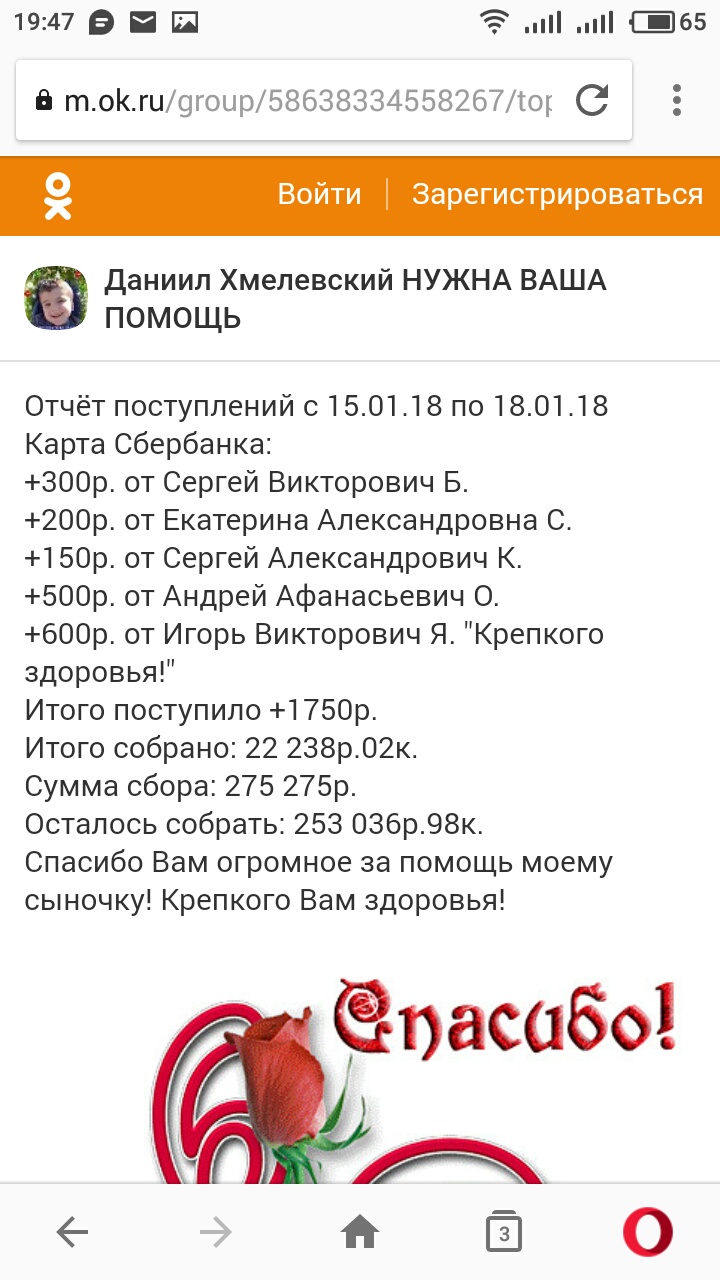Tap the Войти login link

pos(319,194)
